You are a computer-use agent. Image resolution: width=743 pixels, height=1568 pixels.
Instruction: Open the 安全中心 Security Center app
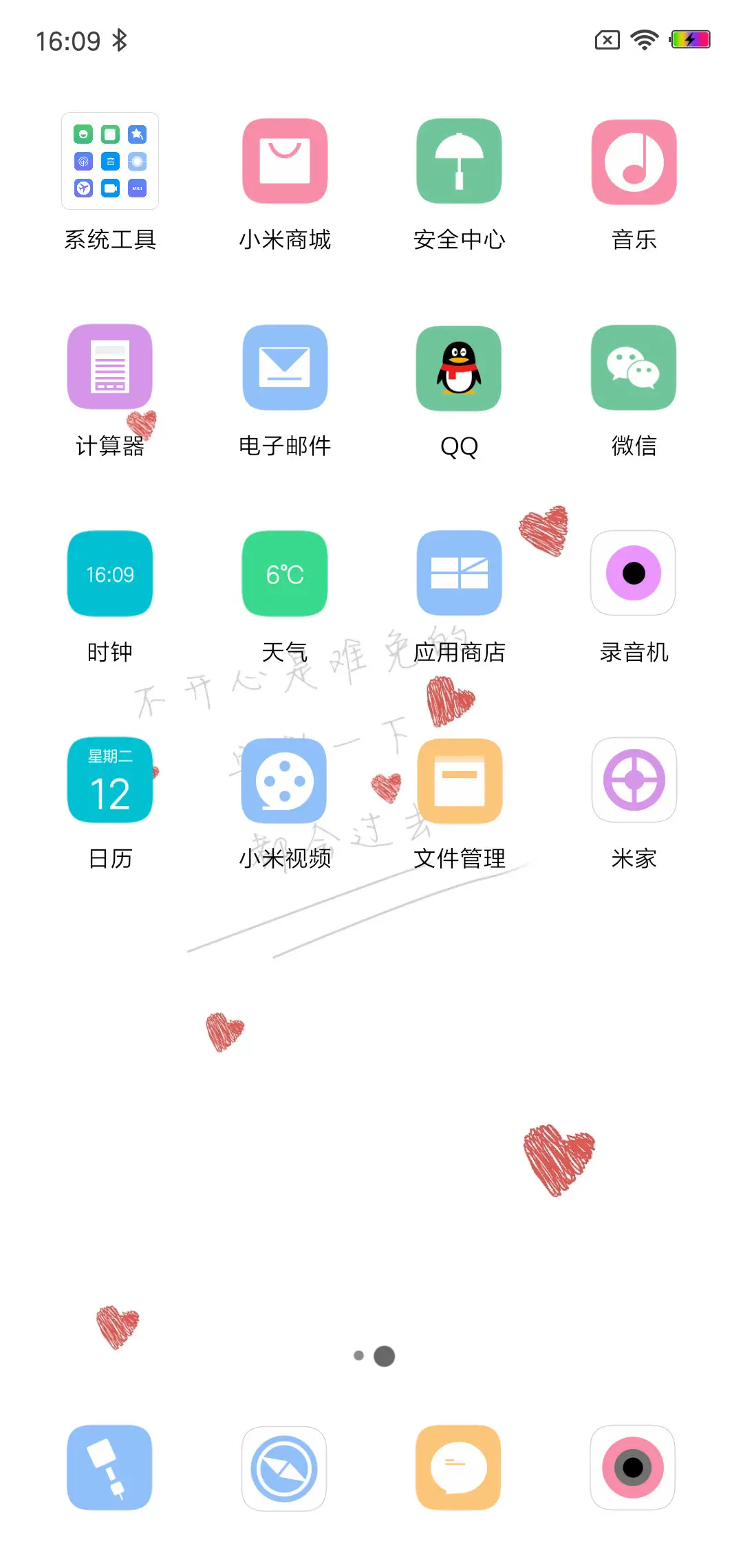coord(459,162)
